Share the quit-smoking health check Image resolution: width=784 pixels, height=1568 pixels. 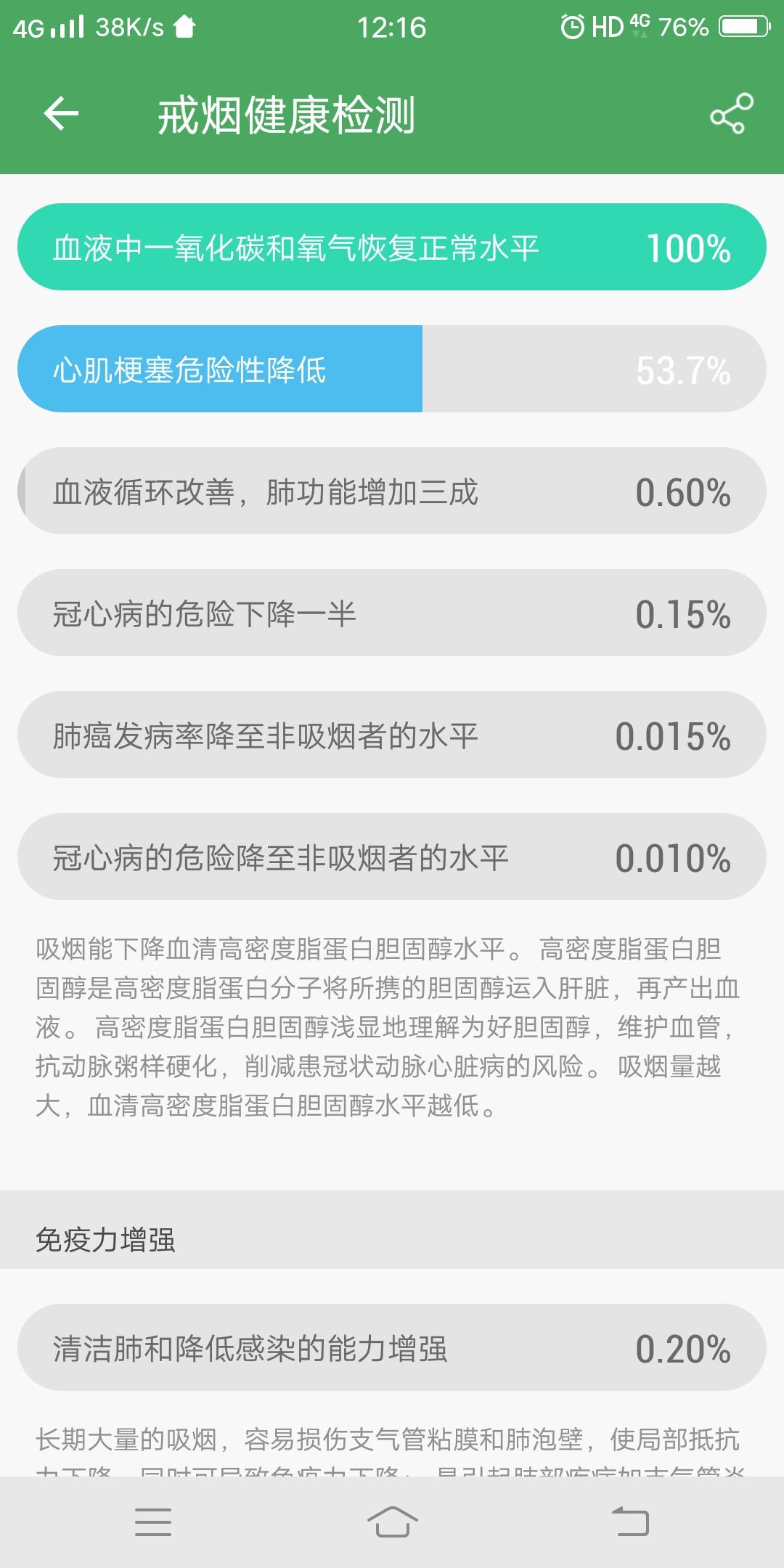(x=731, y=114)
